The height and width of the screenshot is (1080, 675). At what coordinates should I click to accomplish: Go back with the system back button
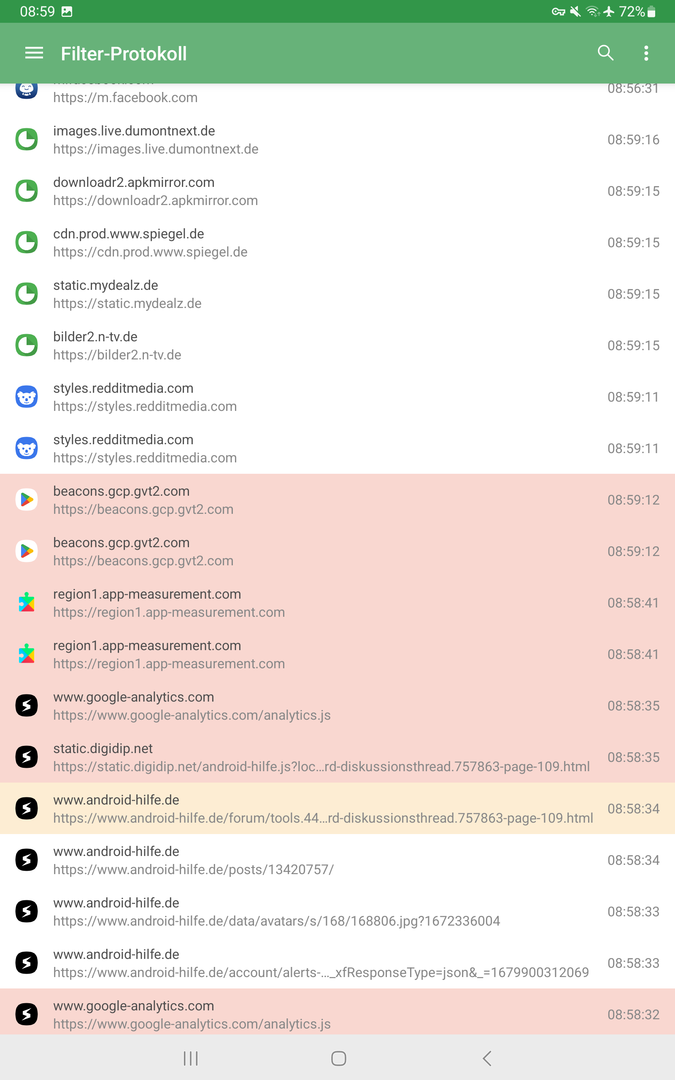point(487,1058)
